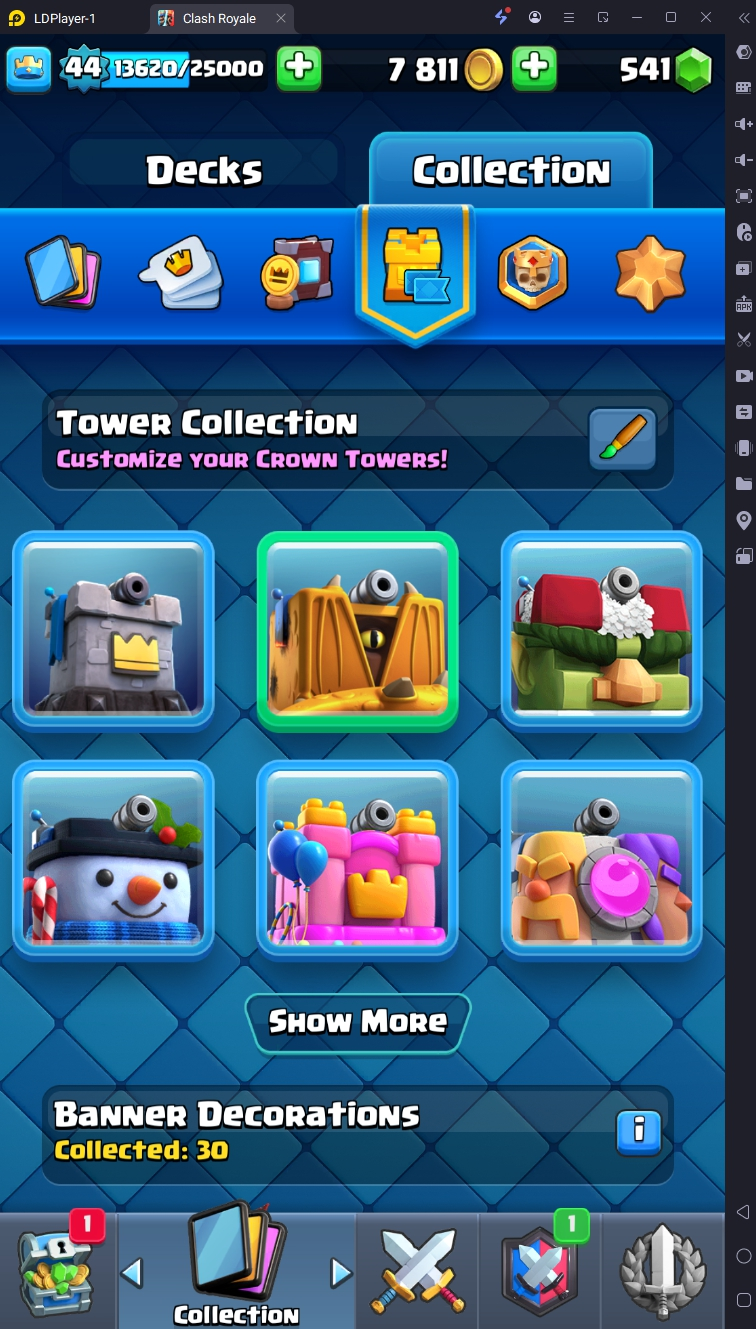This screenshot has height=1329, width=756.
Task: Tap the green plus beside experience bar
Action: pos(298,69)
